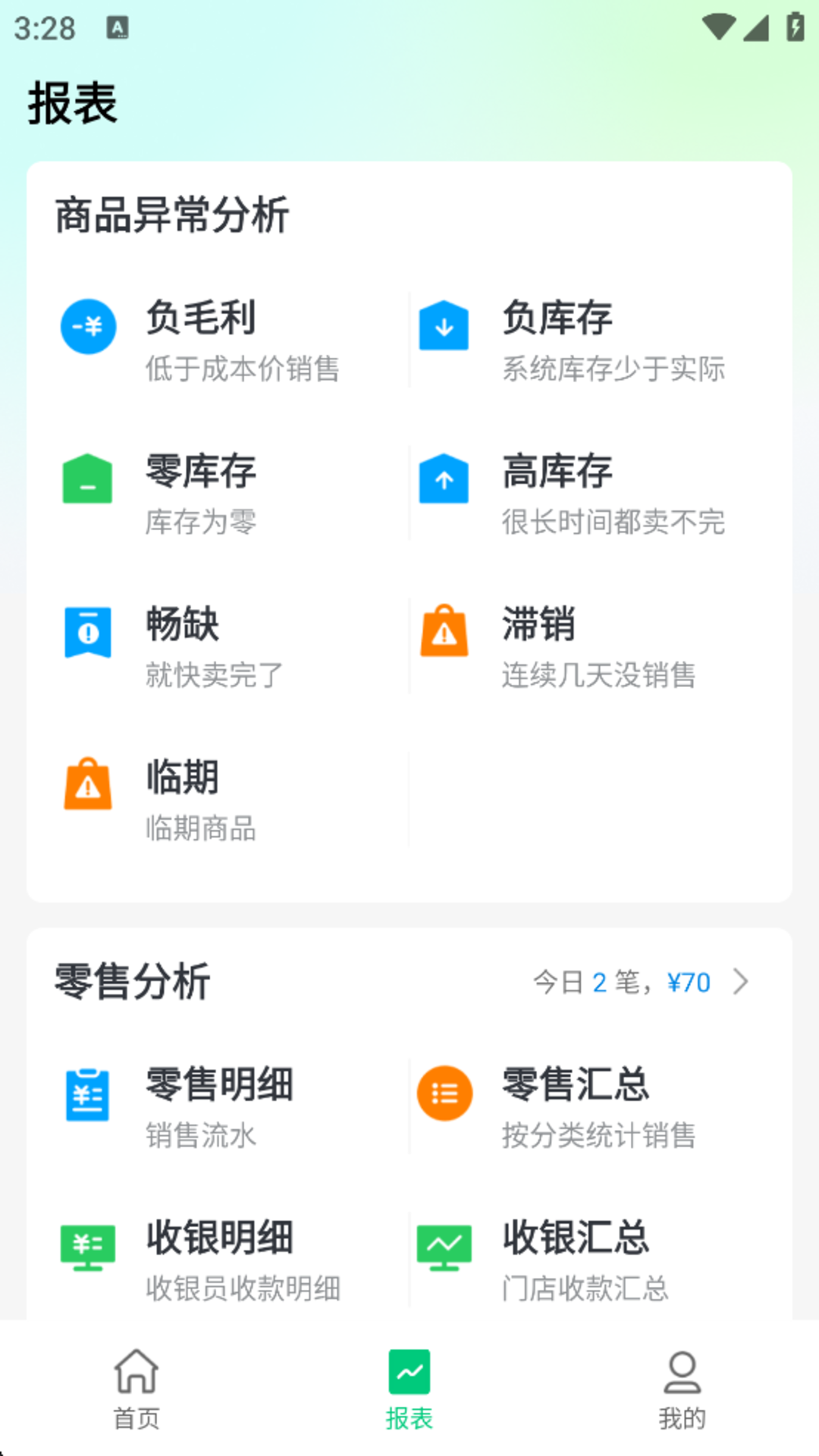
Task: Select the 高库存 high inventory icon
Action: pyautogui.click(x=444, y=479)
